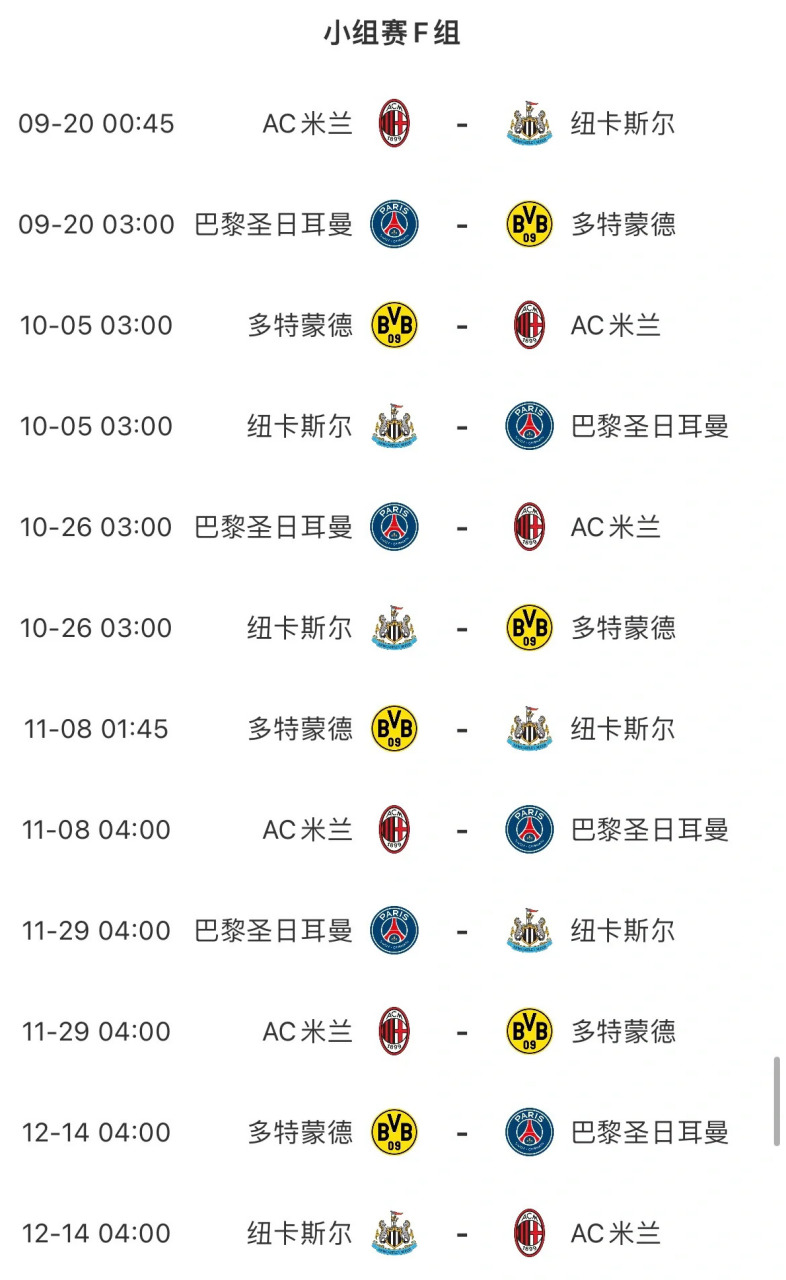Open the 09-20 AC米兰 vs 纽卡斯尔 match
786x1280 pixels.
coord(460,124)
